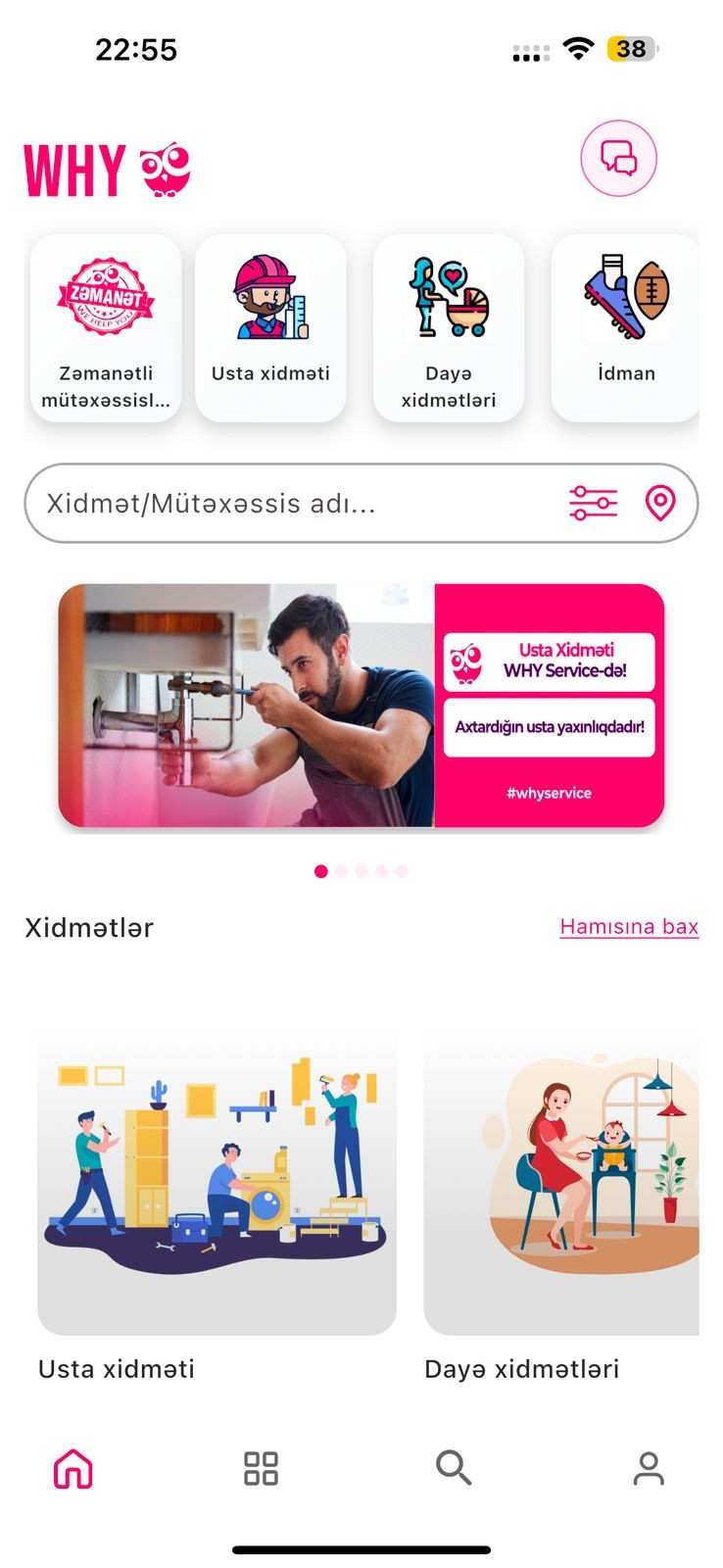Go to the Home tab
This screenshot has height=1568, width=723.
73,1469
